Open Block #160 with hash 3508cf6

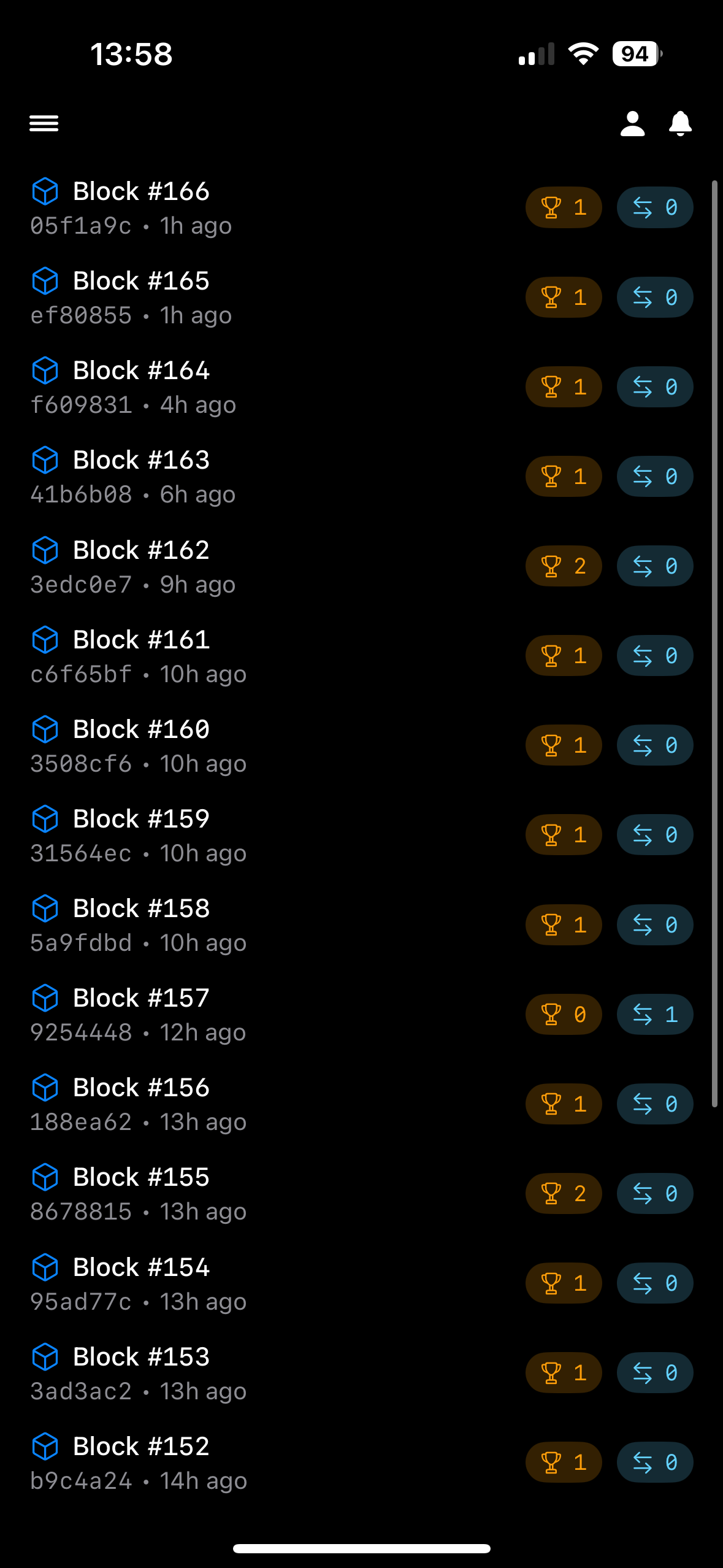point(362,745)
